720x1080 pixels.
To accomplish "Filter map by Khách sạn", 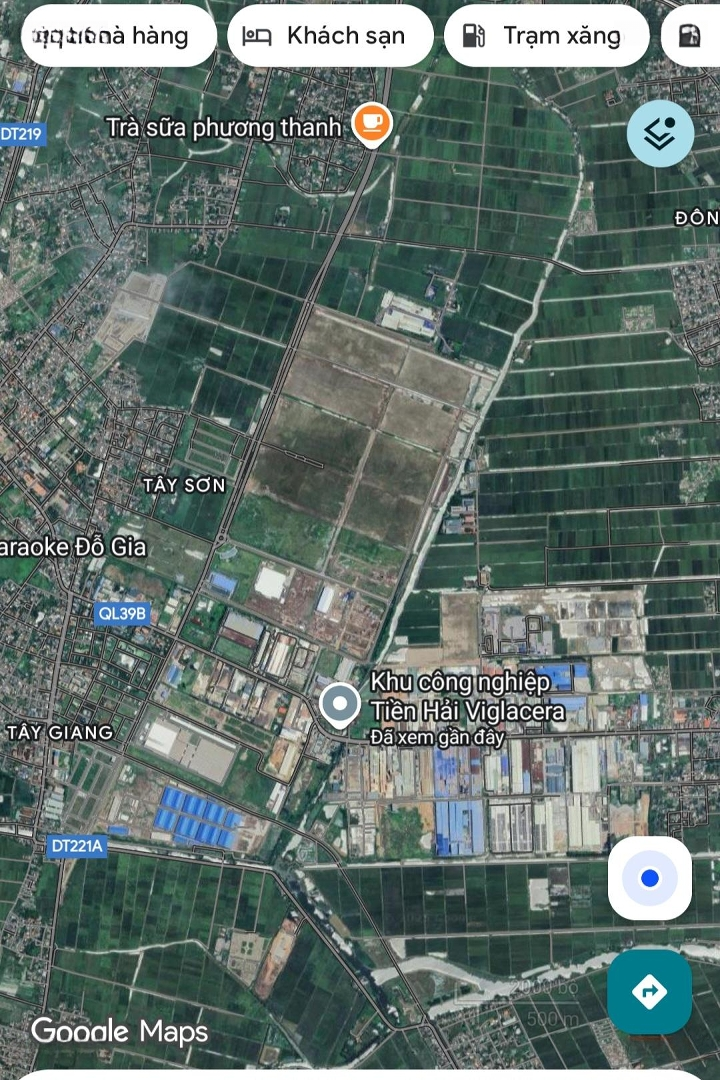I will pos(330,36).
